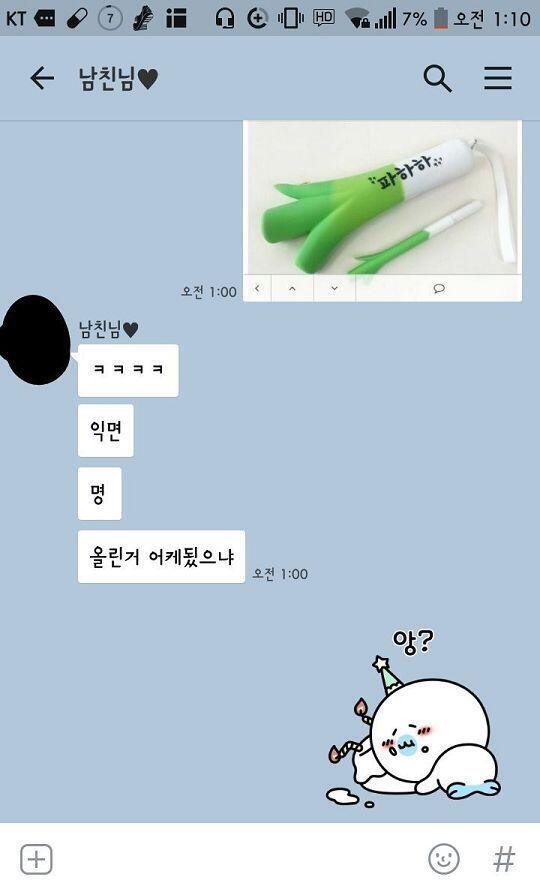Tap the hashtag search button

pos(503,858)
